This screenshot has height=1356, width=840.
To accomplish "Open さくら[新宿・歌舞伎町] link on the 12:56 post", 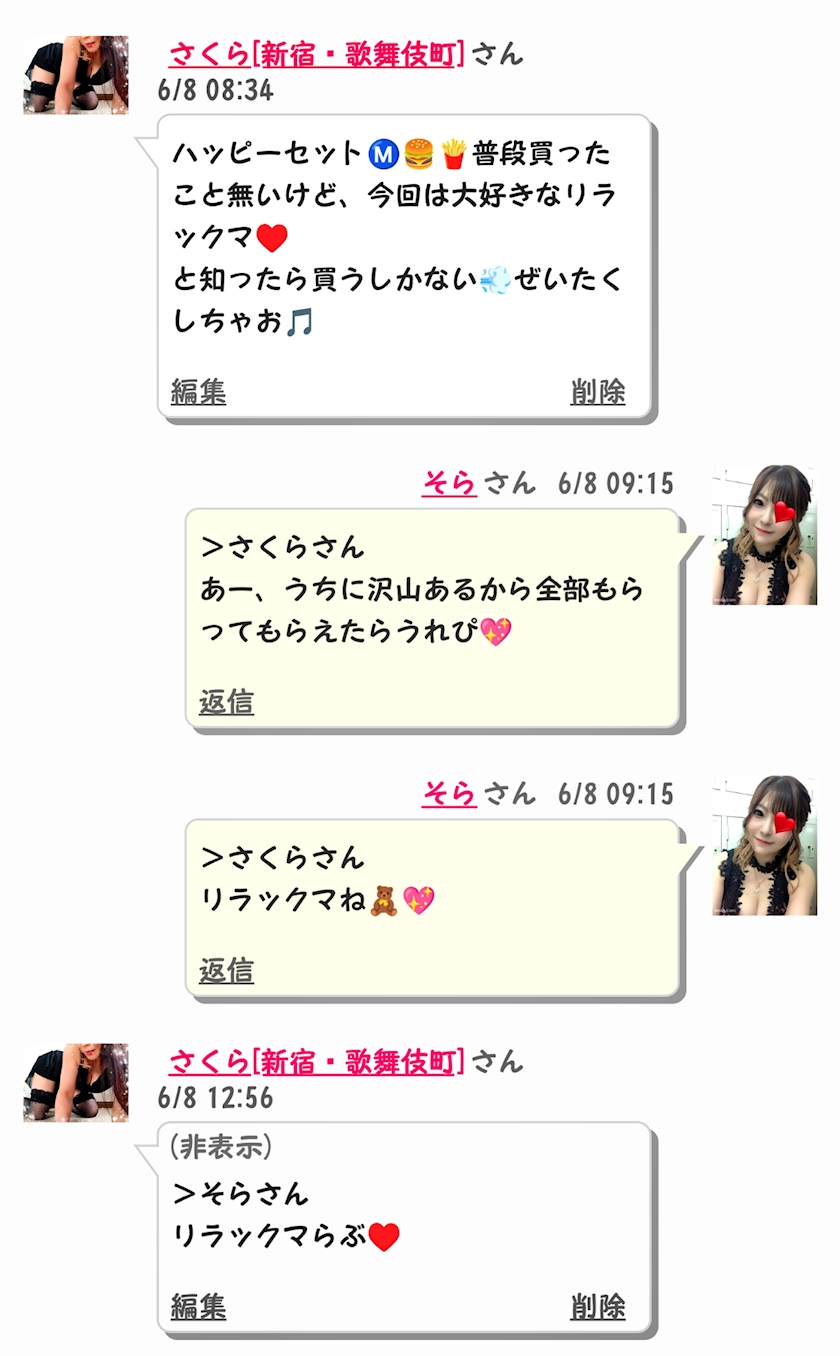I will click(317, 1061).
